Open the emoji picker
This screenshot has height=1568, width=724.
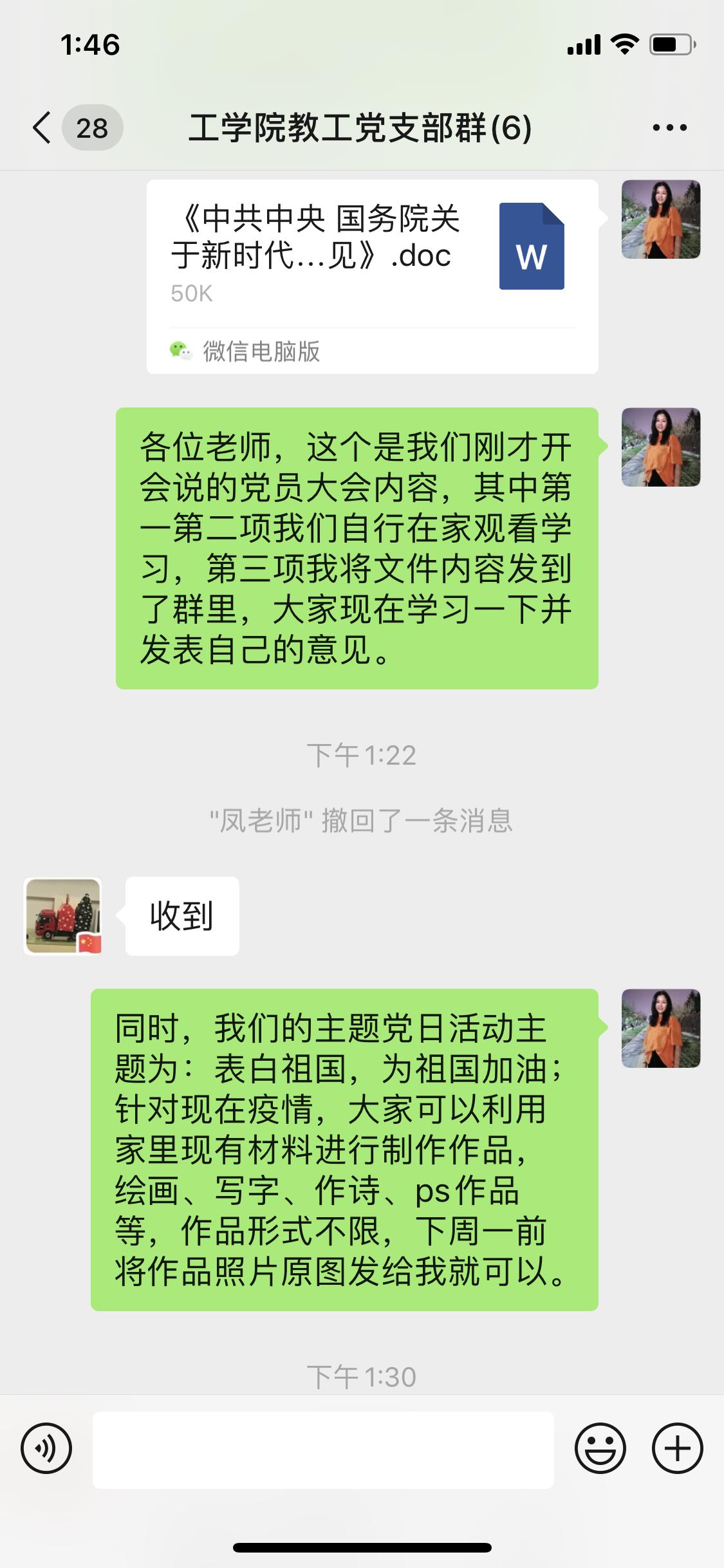click(600, 1450)
